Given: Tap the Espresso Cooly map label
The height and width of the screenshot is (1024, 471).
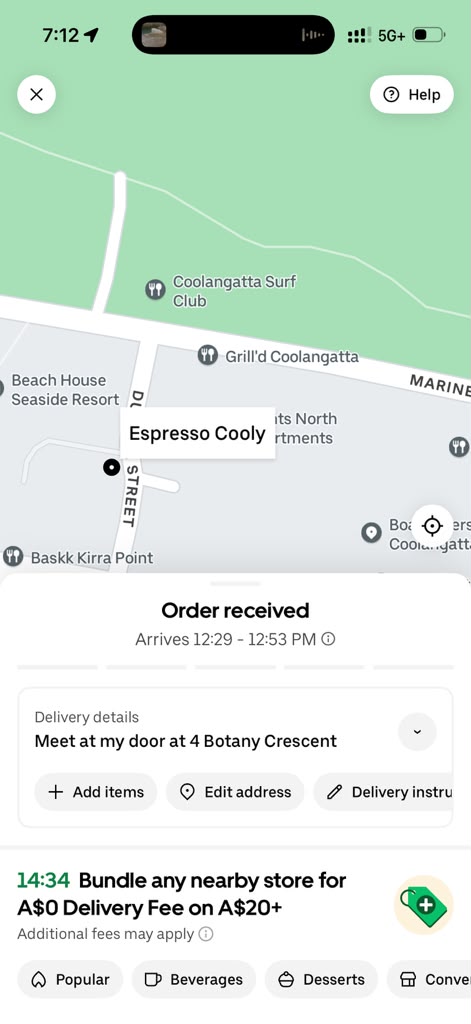Looking at the screenshot, I should point(197,433).
